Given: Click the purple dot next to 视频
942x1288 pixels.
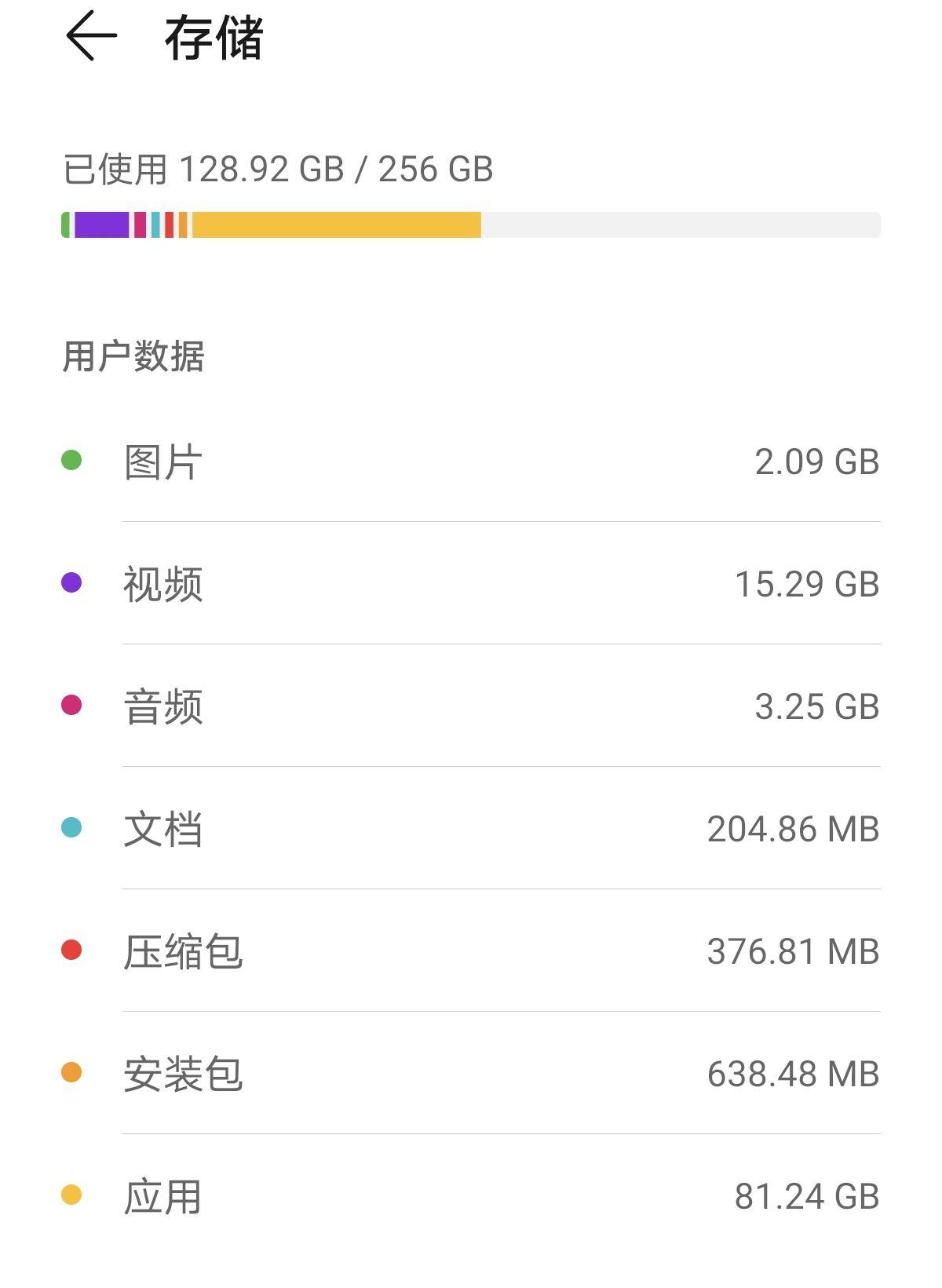Looking at the screenshot, I should pos(71,584).
